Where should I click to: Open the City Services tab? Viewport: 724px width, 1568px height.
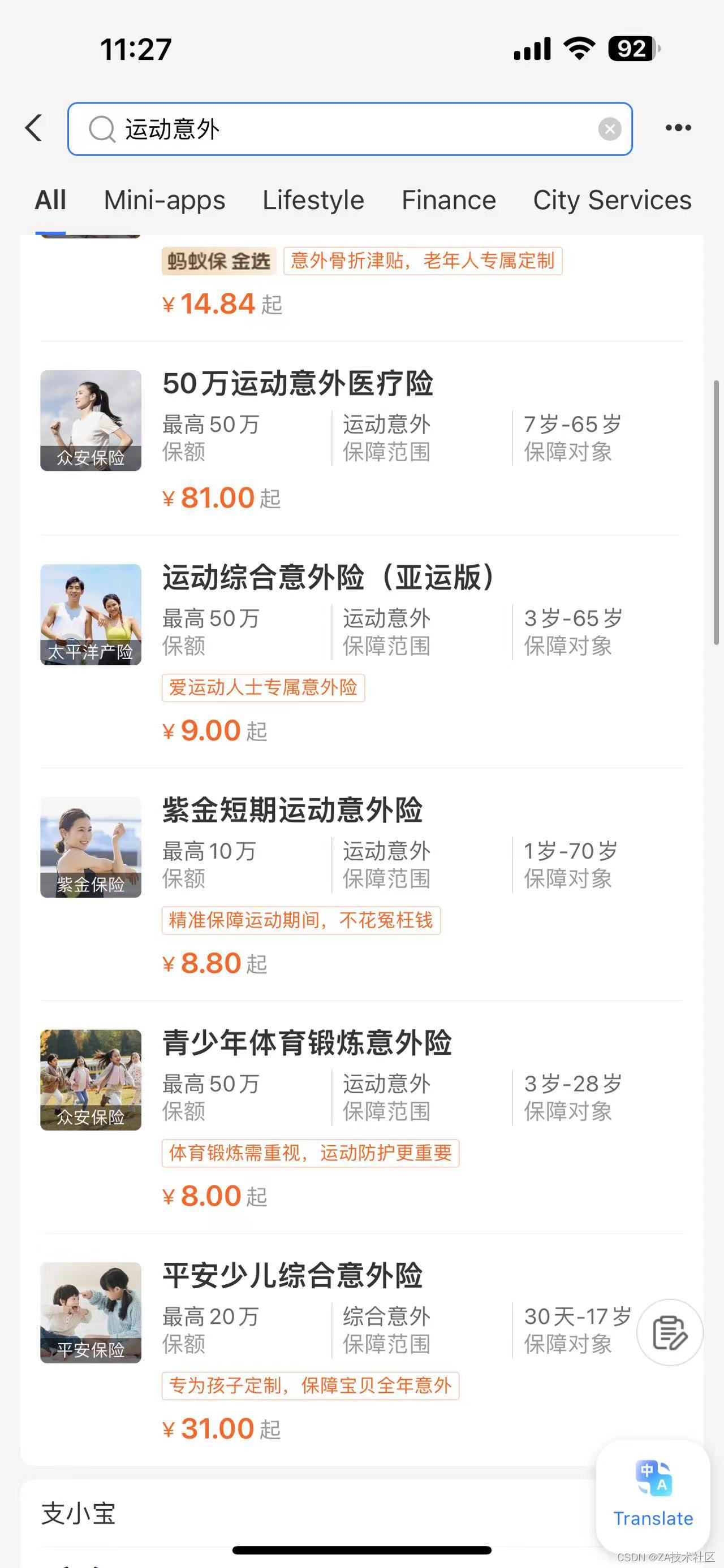611,200
